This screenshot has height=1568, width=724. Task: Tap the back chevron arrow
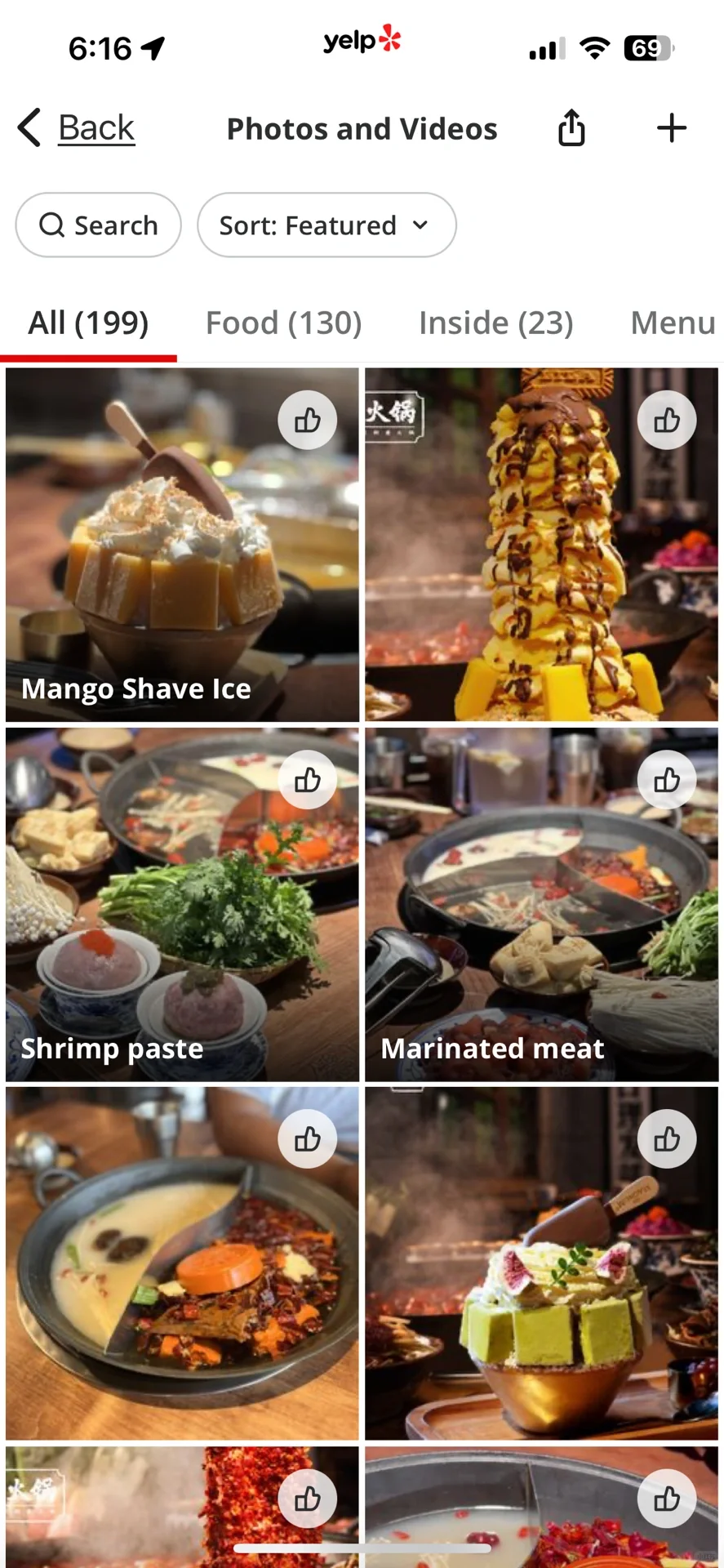click(x=29, y=127)
